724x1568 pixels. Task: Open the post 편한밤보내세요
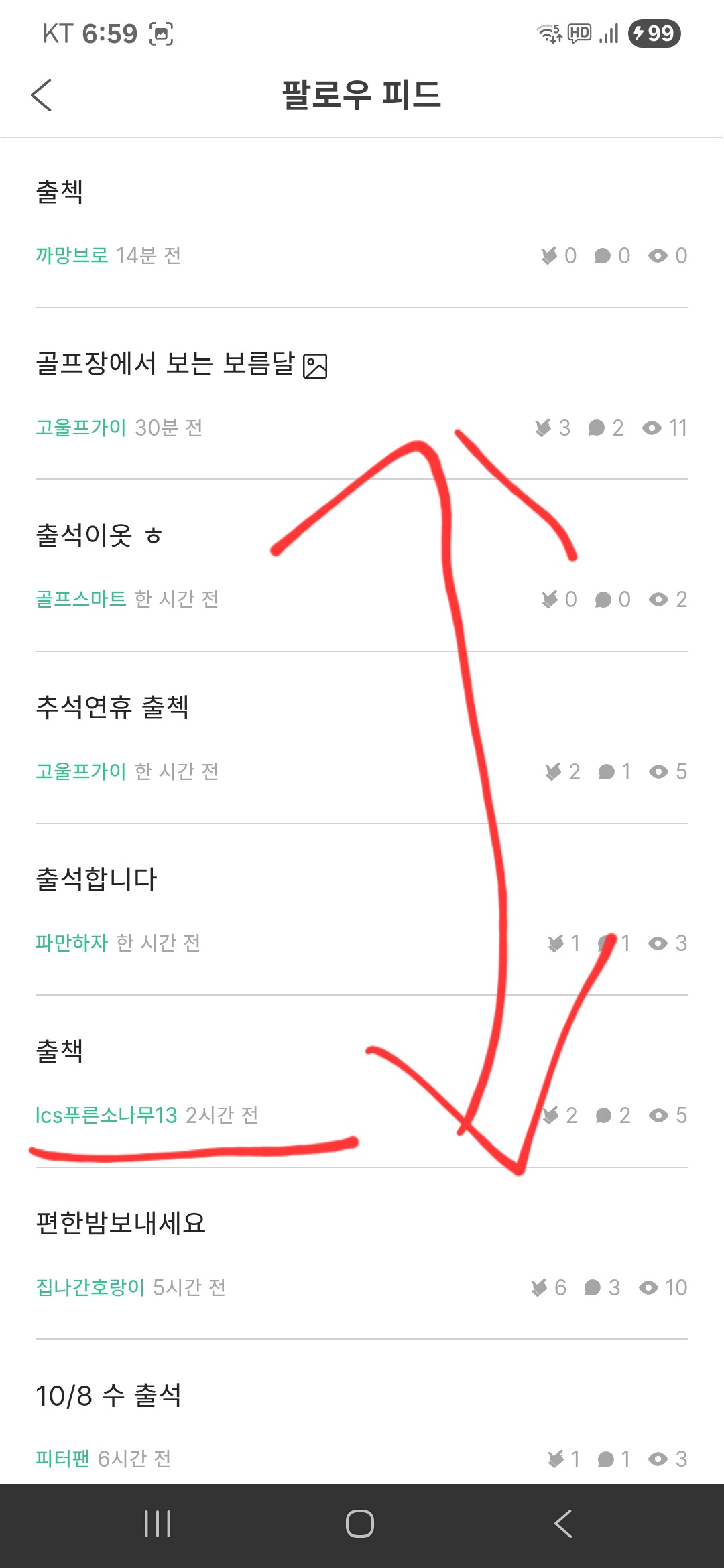[121, 1223]
